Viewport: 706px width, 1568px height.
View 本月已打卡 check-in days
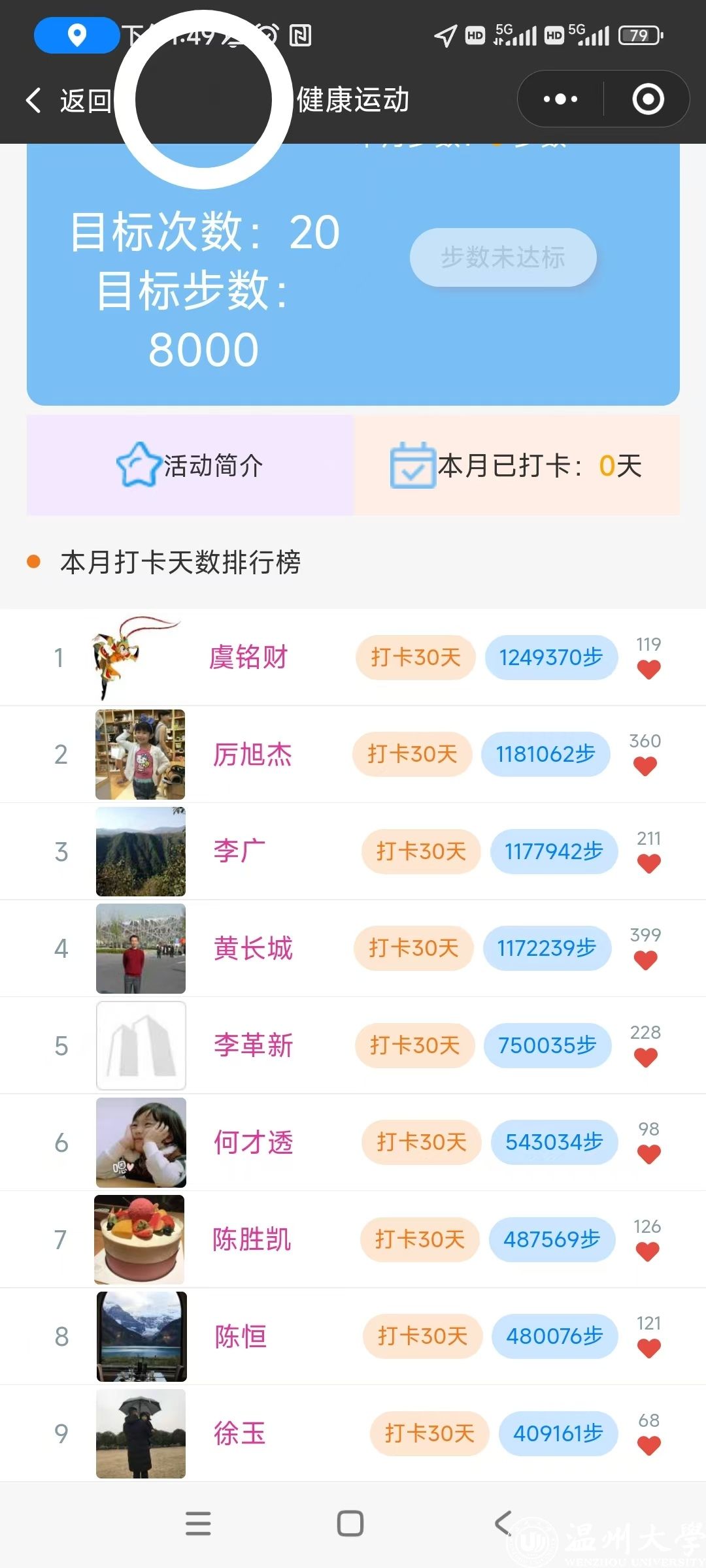pyautogui.click(x=516, y=465)
